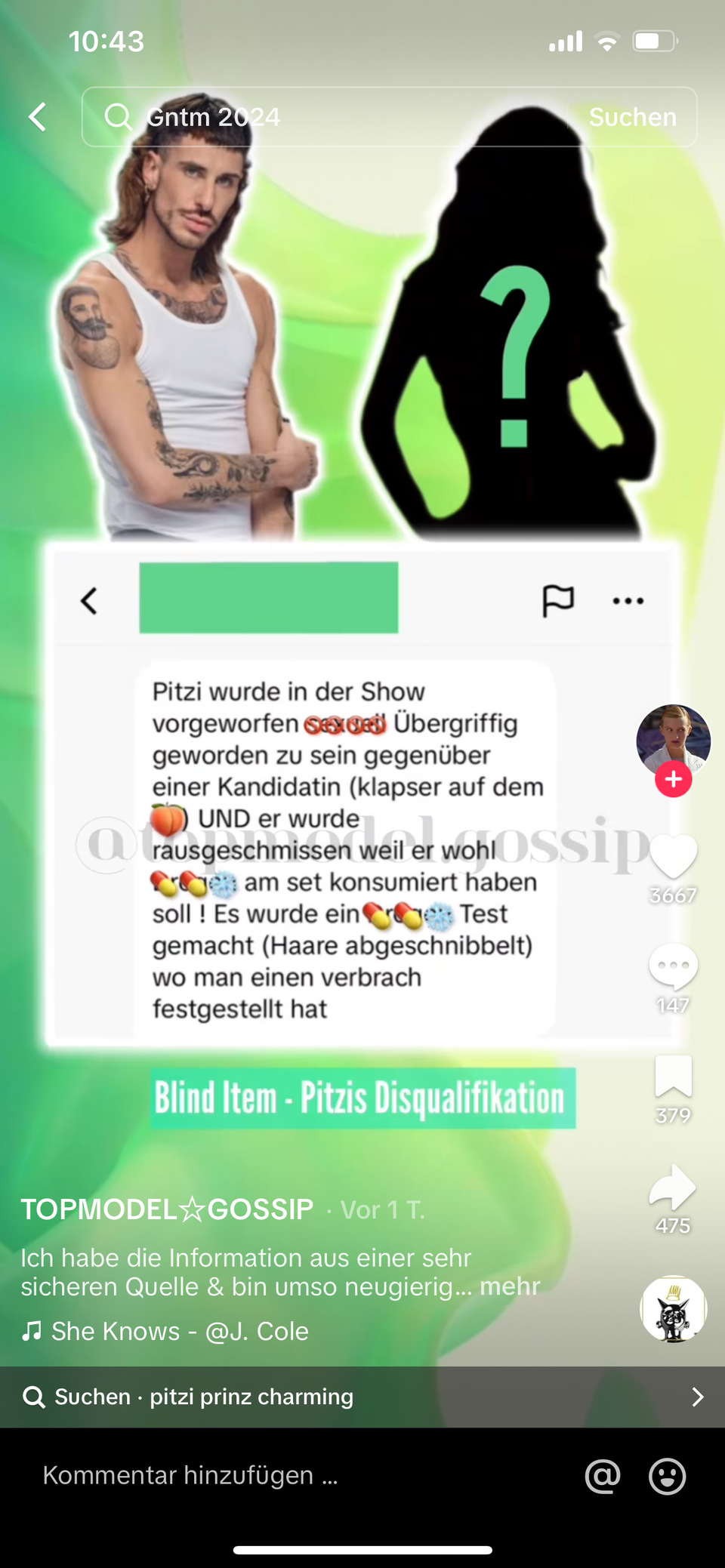Follow TOPMODEL GOSSIP via the plus button

[672, 778]
